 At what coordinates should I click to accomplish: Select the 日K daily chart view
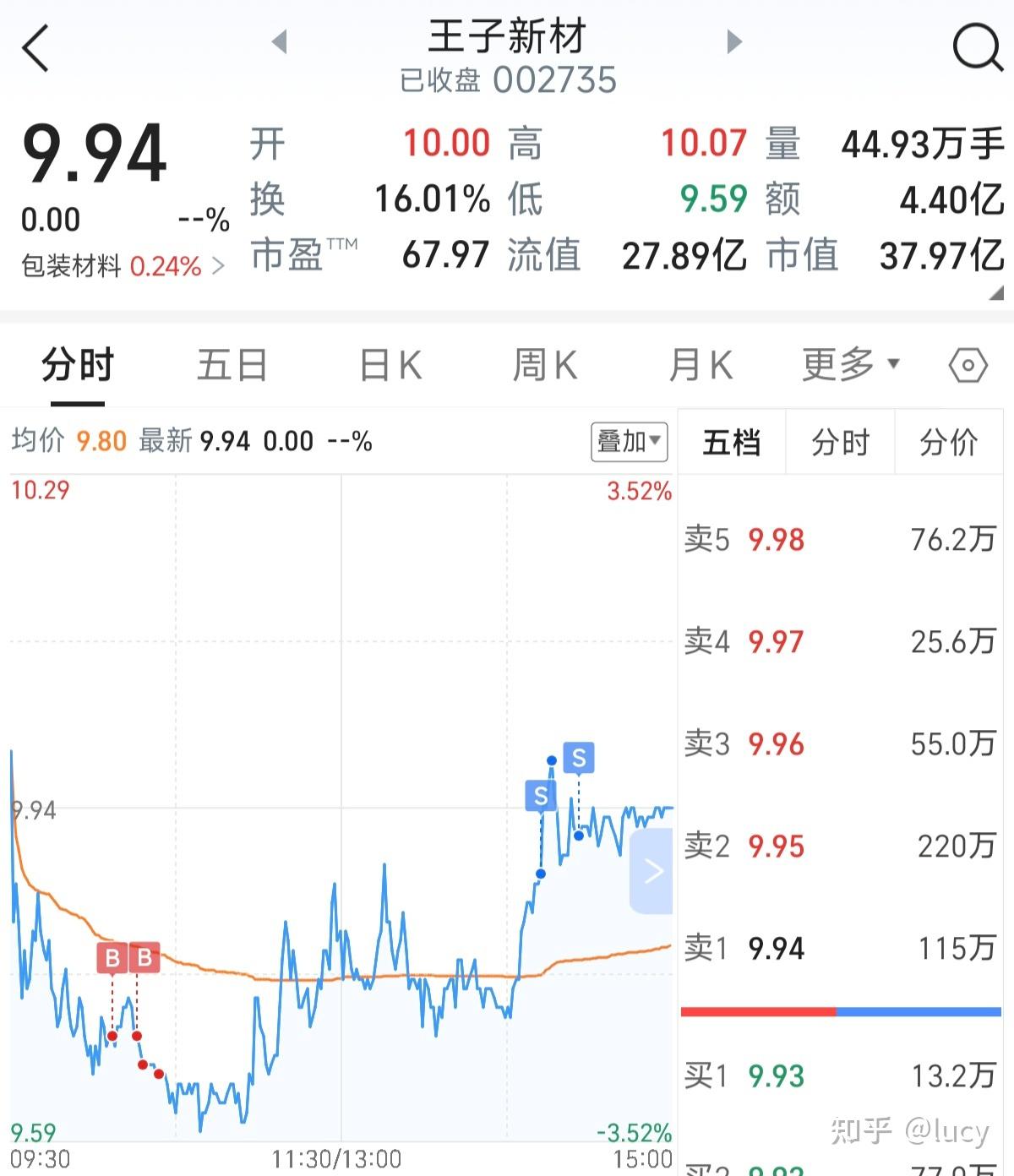(x=389, y=365)
